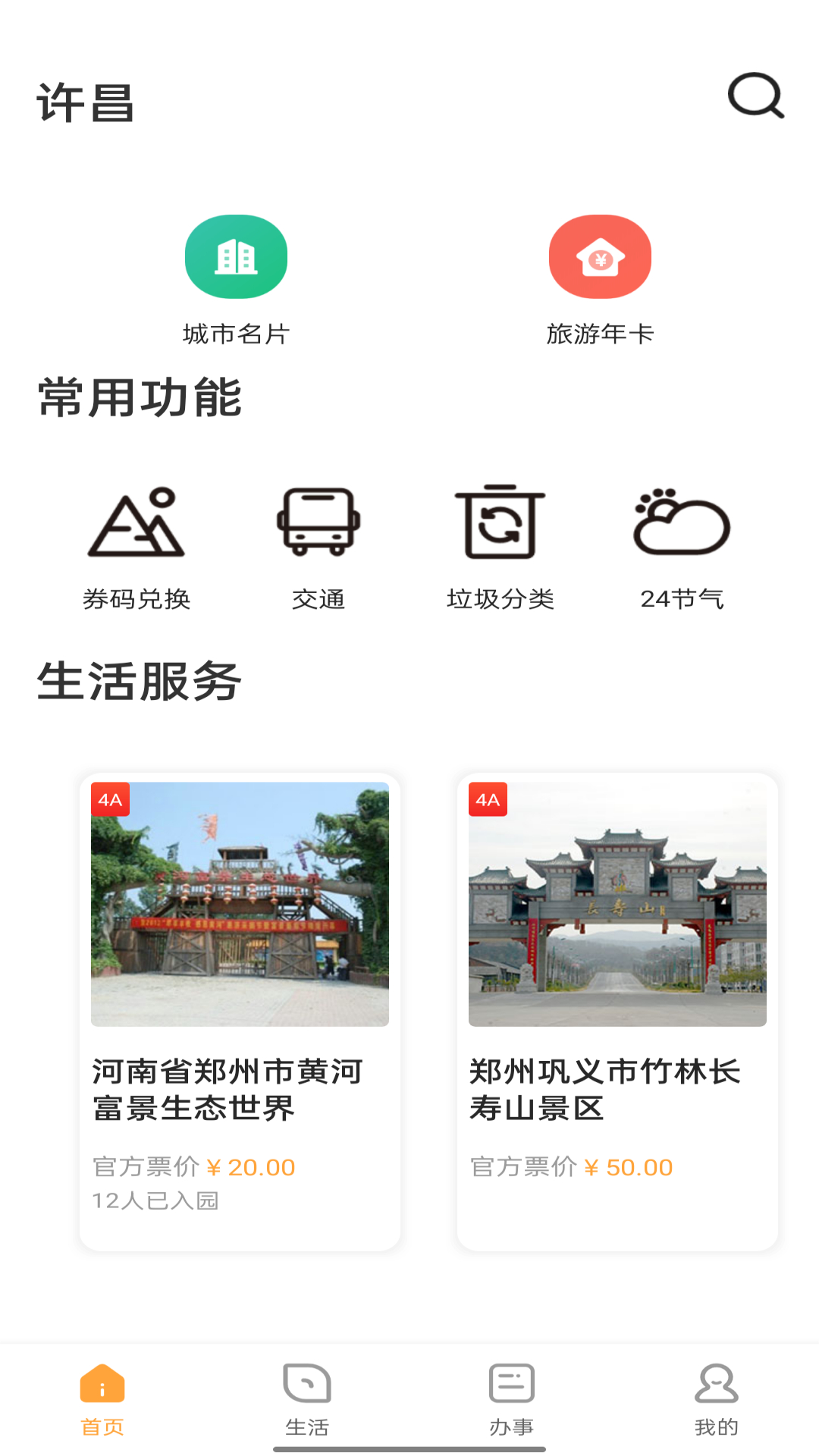Open 郑州巩义市竹林长寿山景区 card
This screenshot has width=819, height=1456.
point(617,1012)
